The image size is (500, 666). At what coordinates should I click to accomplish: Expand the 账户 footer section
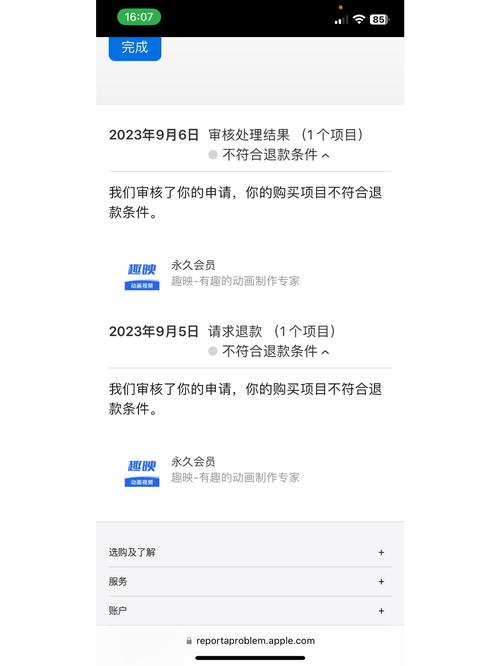point(250,611)
